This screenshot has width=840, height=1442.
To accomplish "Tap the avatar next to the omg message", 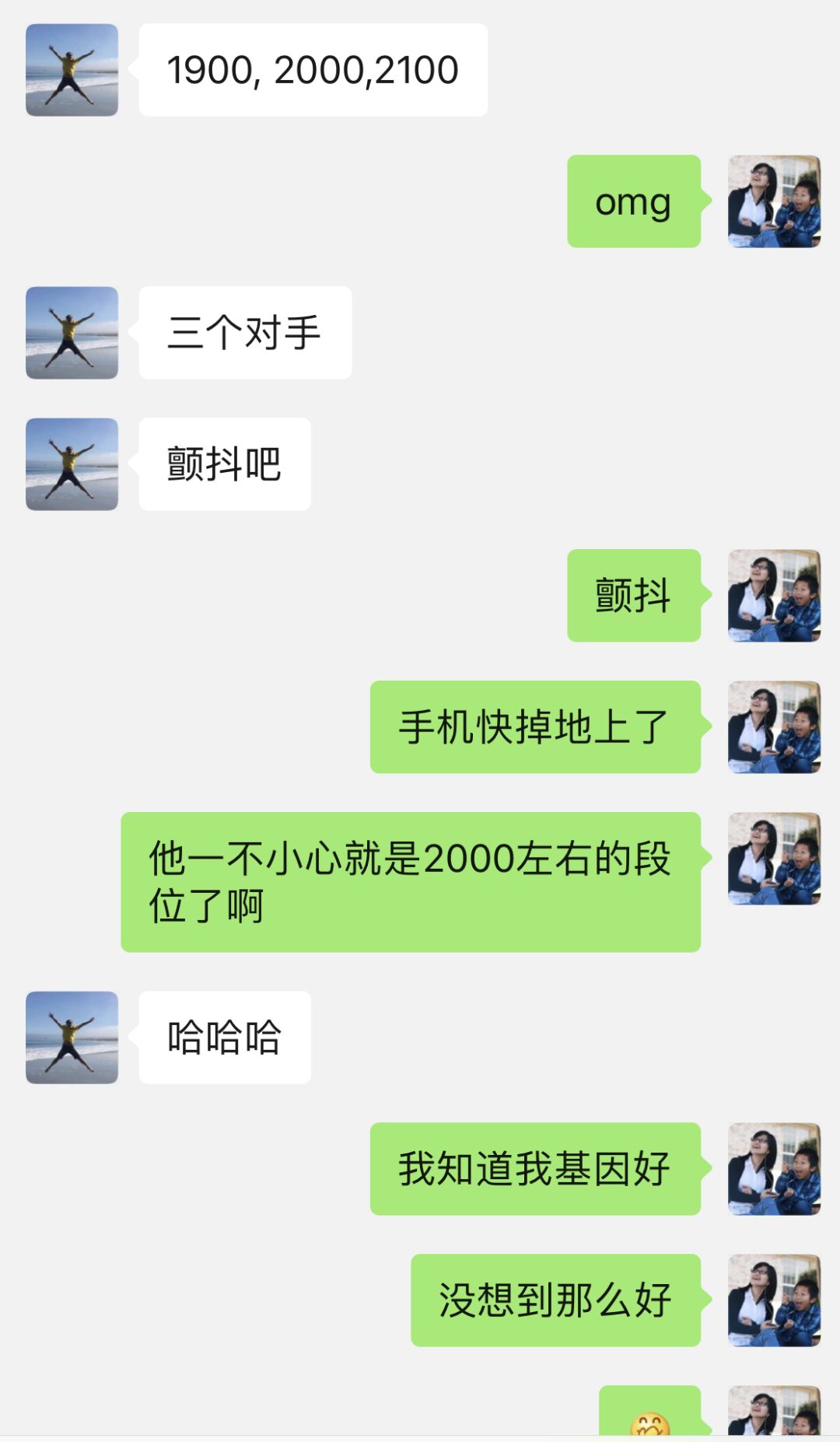I will (774, 201).
